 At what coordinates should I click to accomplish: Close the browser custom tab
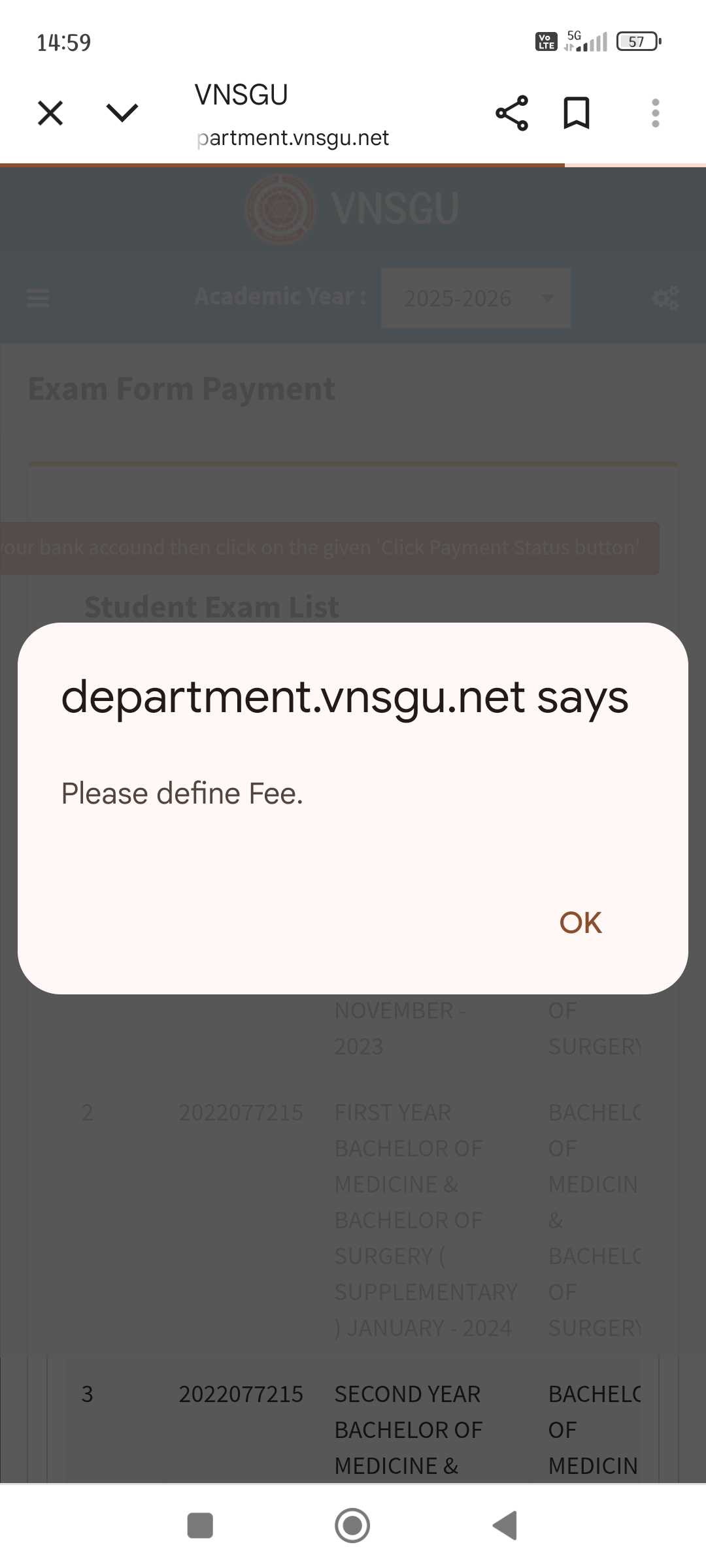click(x=50, y=113)
